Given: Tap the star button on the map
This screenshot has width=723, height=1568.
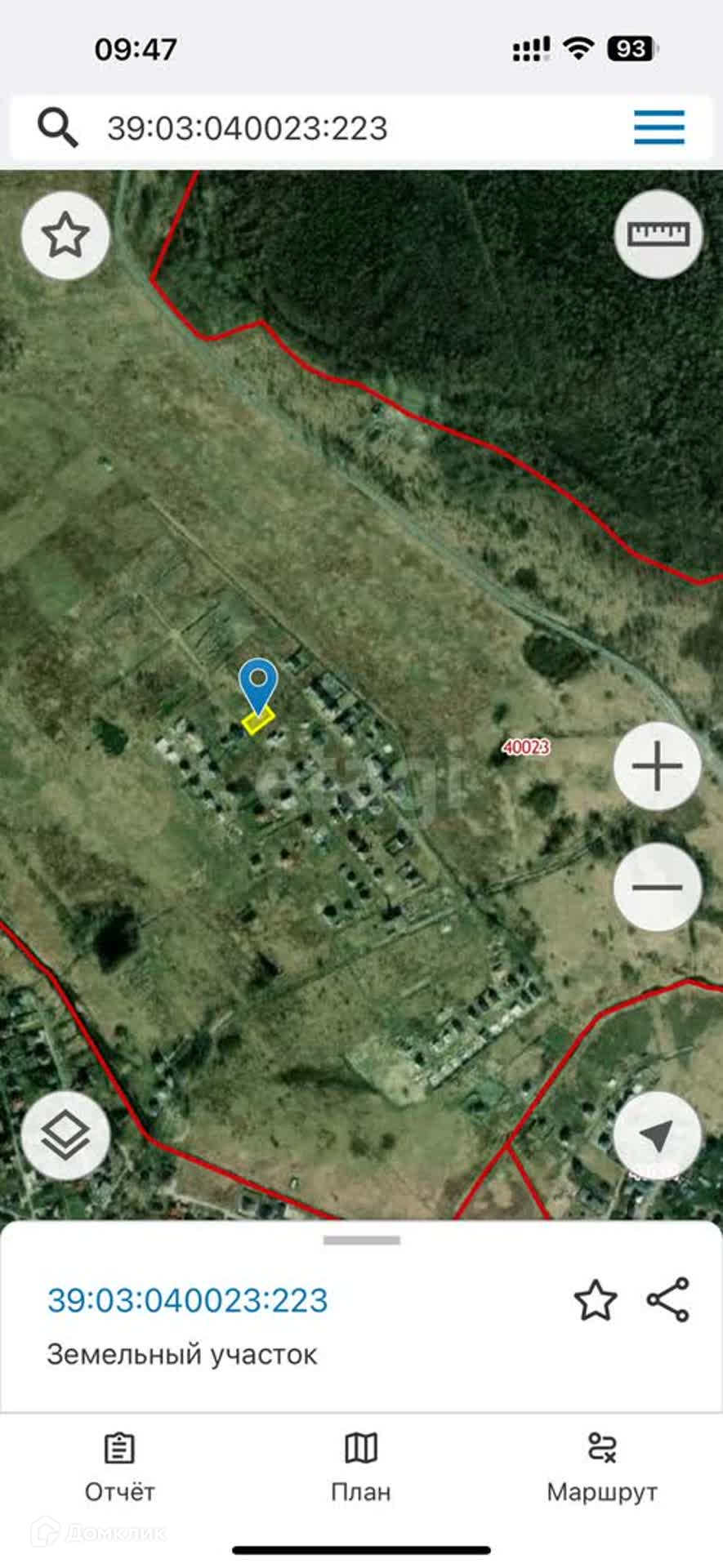Looking at the screenshot, I should tap(65, 236).
